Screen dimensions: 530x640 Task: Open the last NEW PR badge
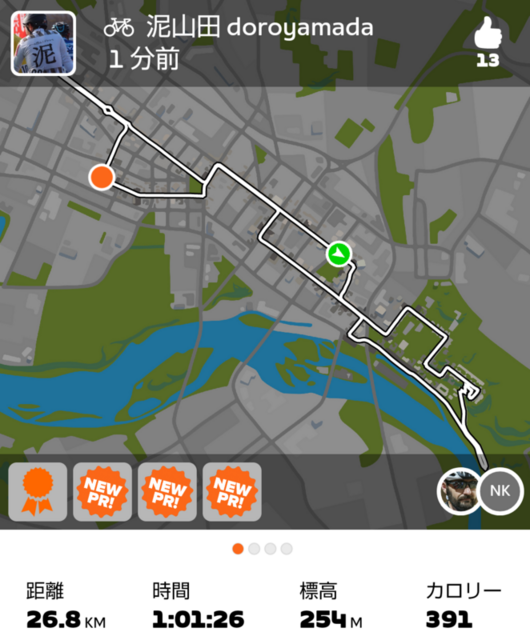point(232,491)
